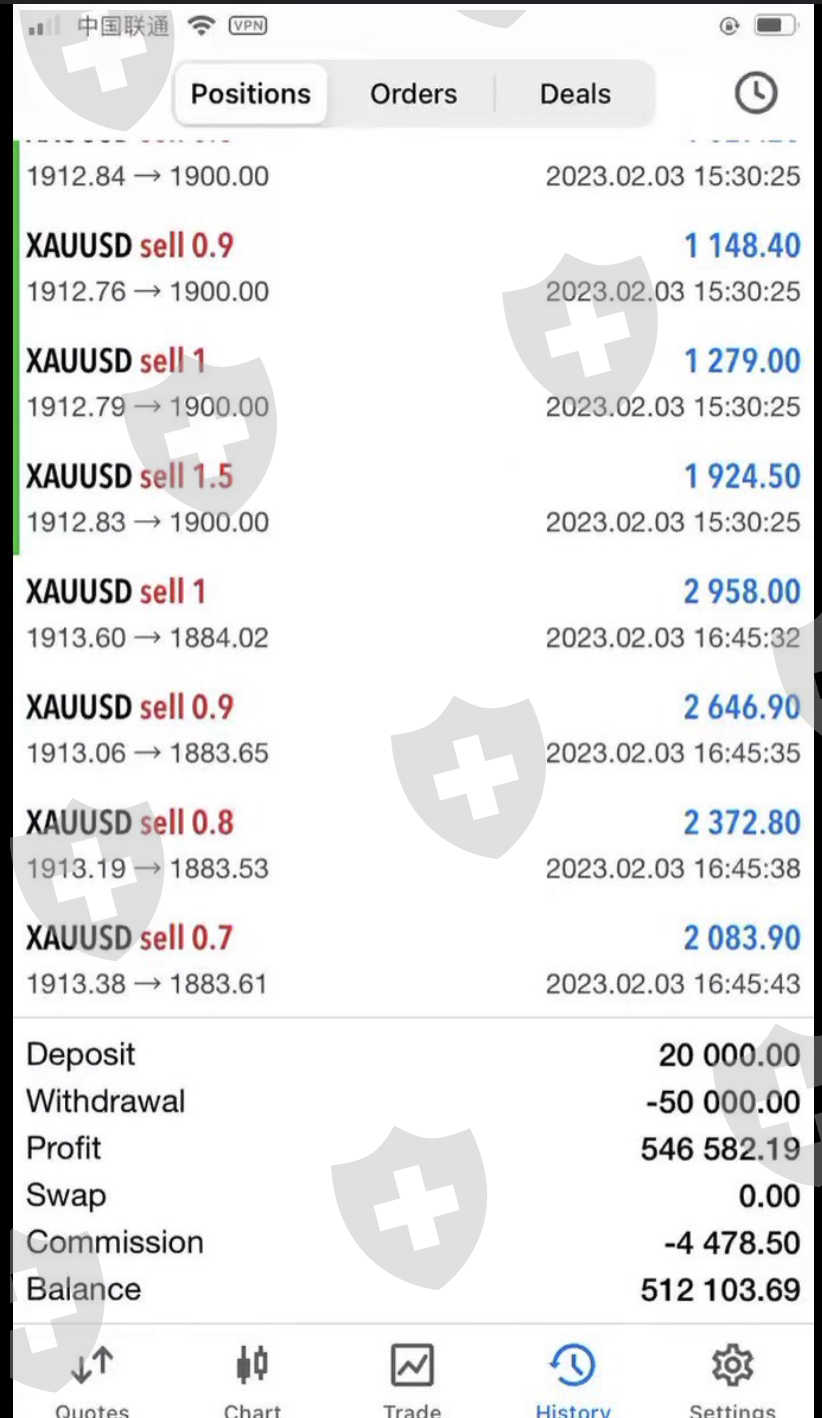
Task: Switch to the Deals segment
Action: [x=575, y=94]
